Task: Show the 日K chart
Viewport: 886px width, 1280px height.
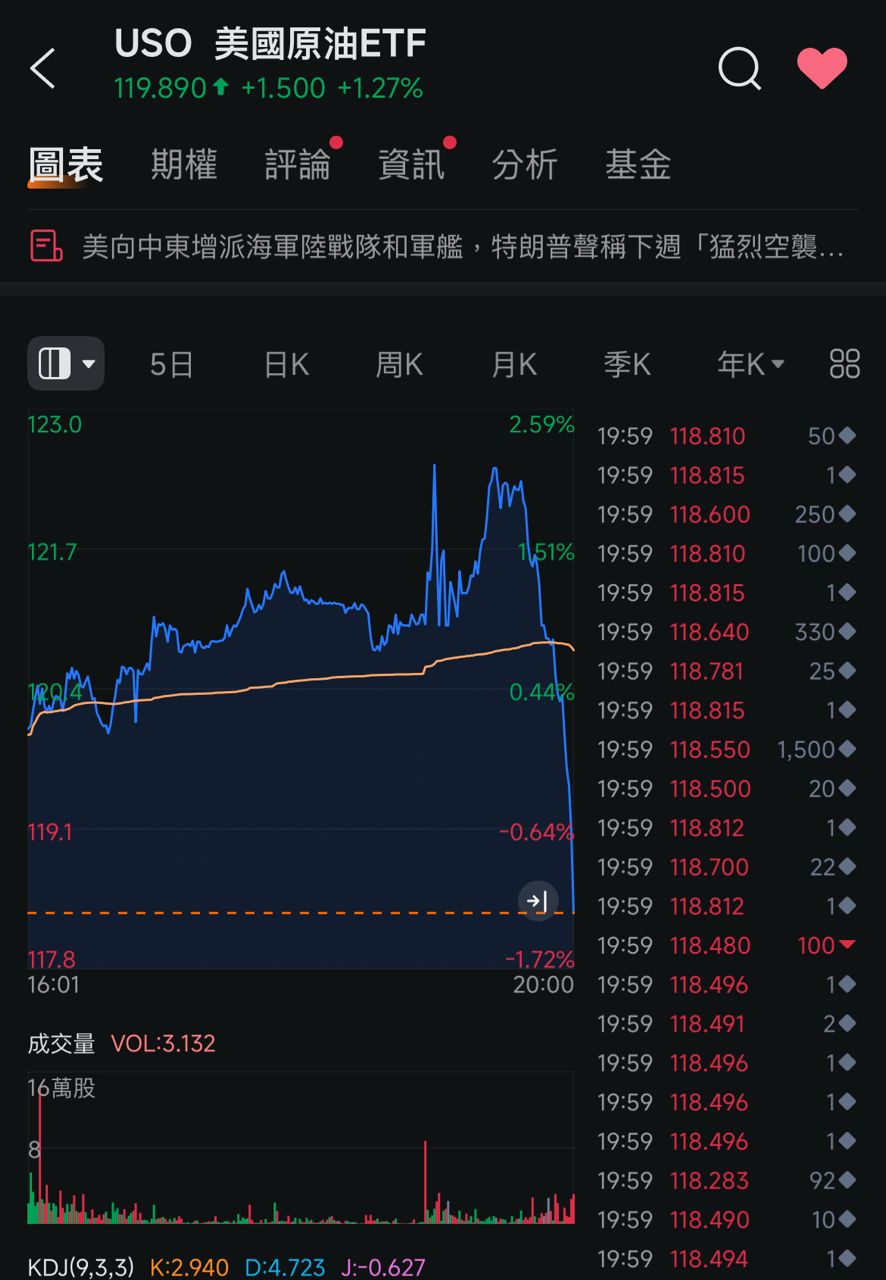Action: point(286,365)
